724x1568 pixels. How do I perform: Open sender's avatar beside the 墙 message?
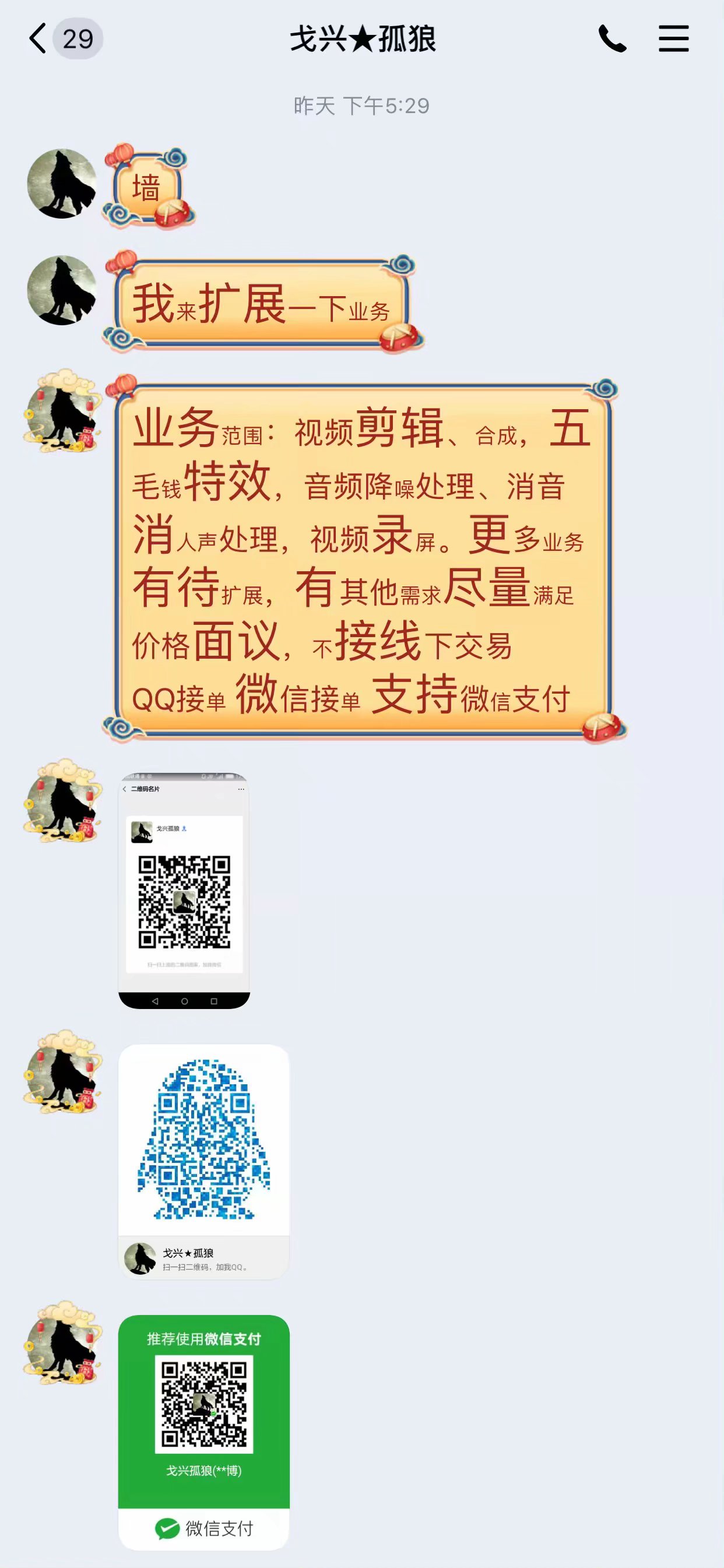62,184
